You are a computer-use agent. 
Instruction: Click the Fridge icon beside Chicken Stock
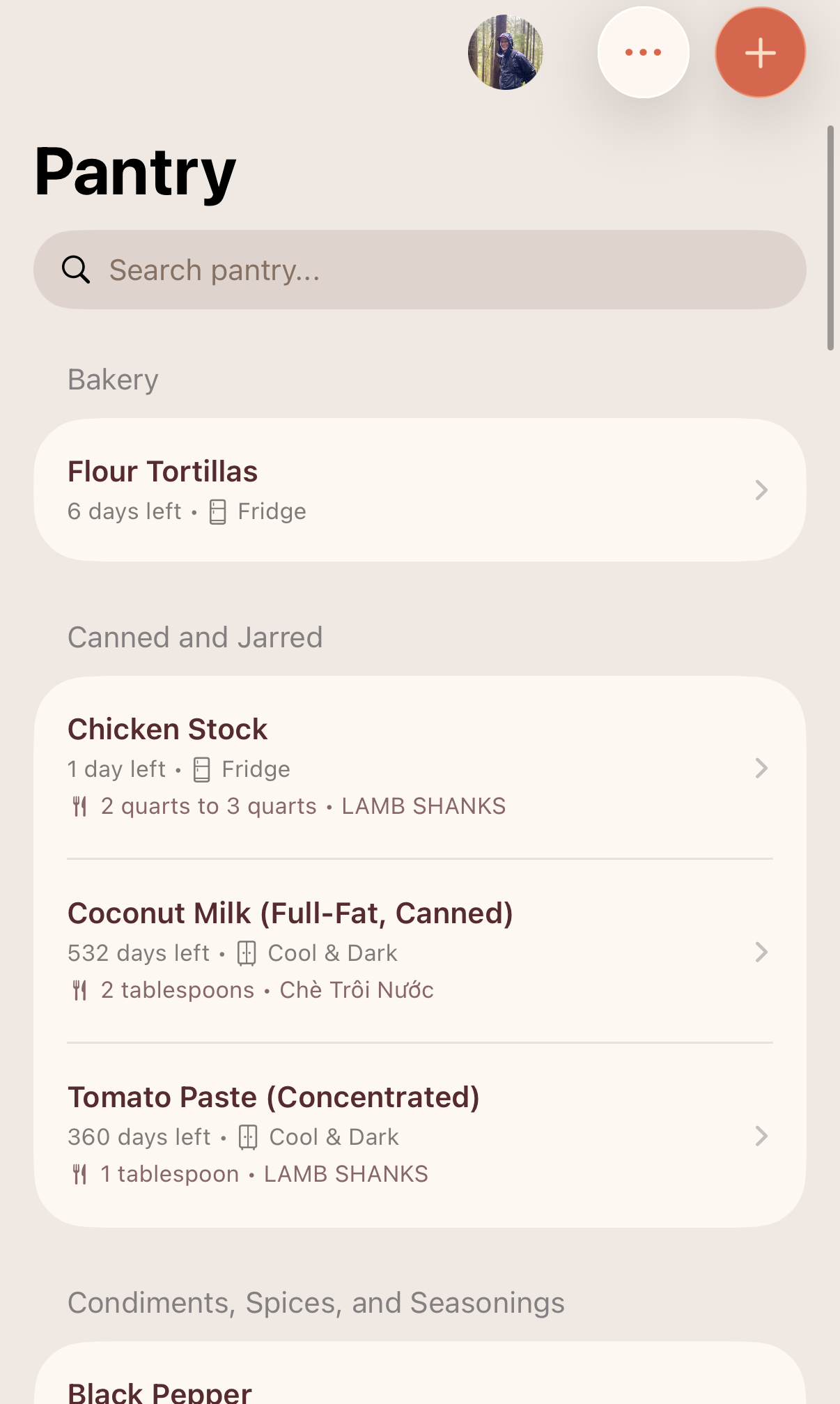tap(201, 769)
